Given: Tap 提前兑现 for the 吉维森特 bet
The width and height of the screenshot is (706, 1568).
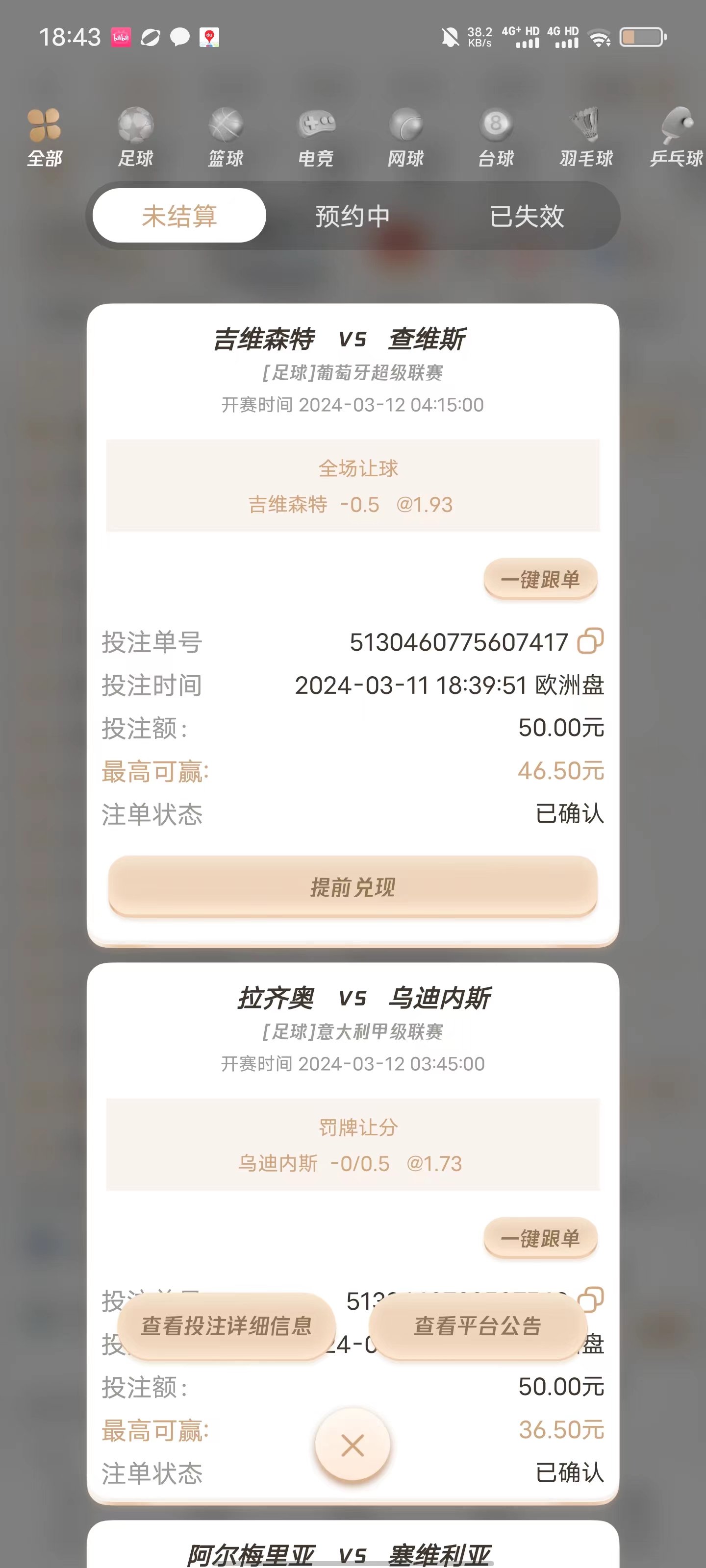Looking at the screenshot, I should [x=353, y=887].
